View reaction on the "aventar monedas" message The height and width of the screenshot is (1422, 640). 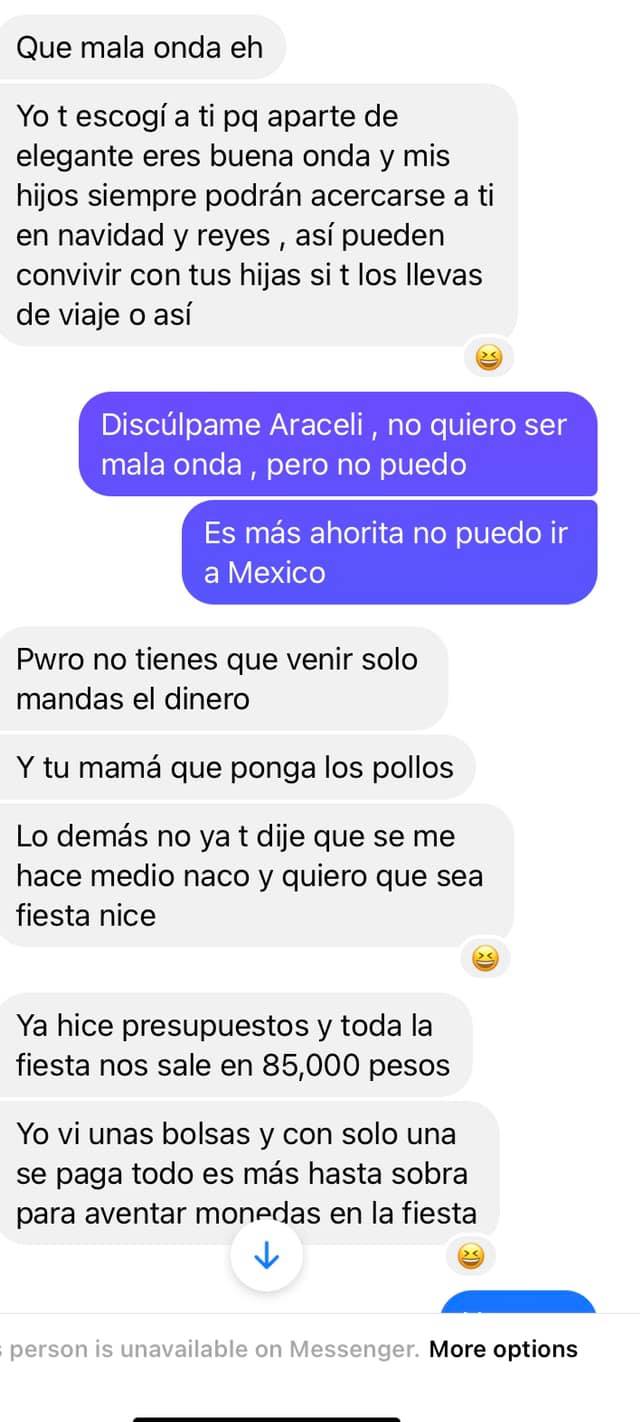468,1257
